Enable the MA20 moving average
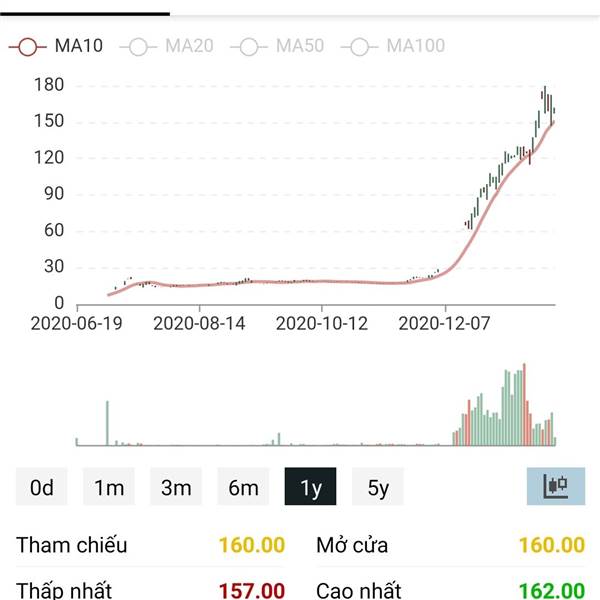600x600 pixels. pyautogui.click(x=167, y=46)
